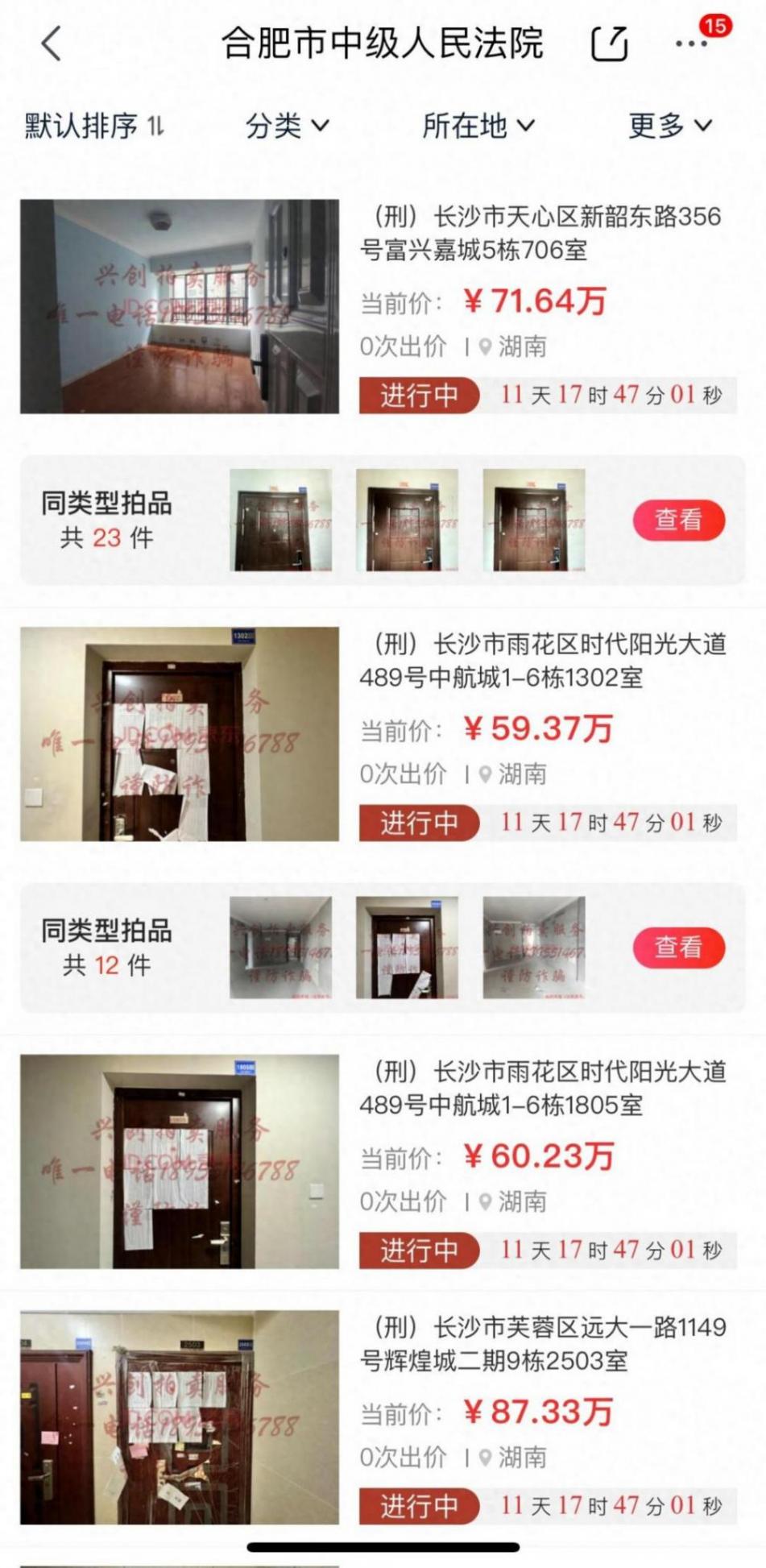Expand the 所在地 location filter

point(478,126)
